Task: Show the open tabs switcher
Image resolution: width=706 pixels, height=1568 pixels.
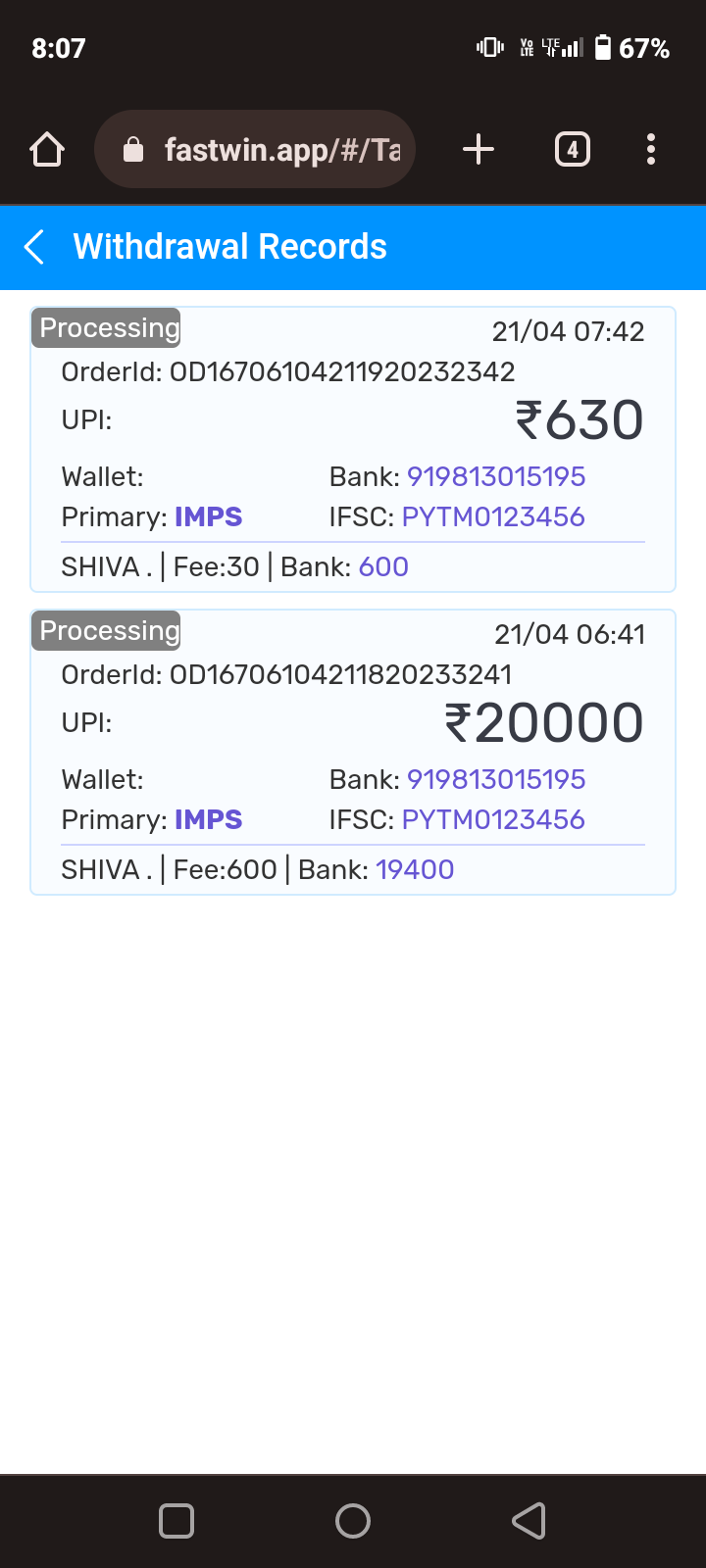Action: tap(573, 150)
